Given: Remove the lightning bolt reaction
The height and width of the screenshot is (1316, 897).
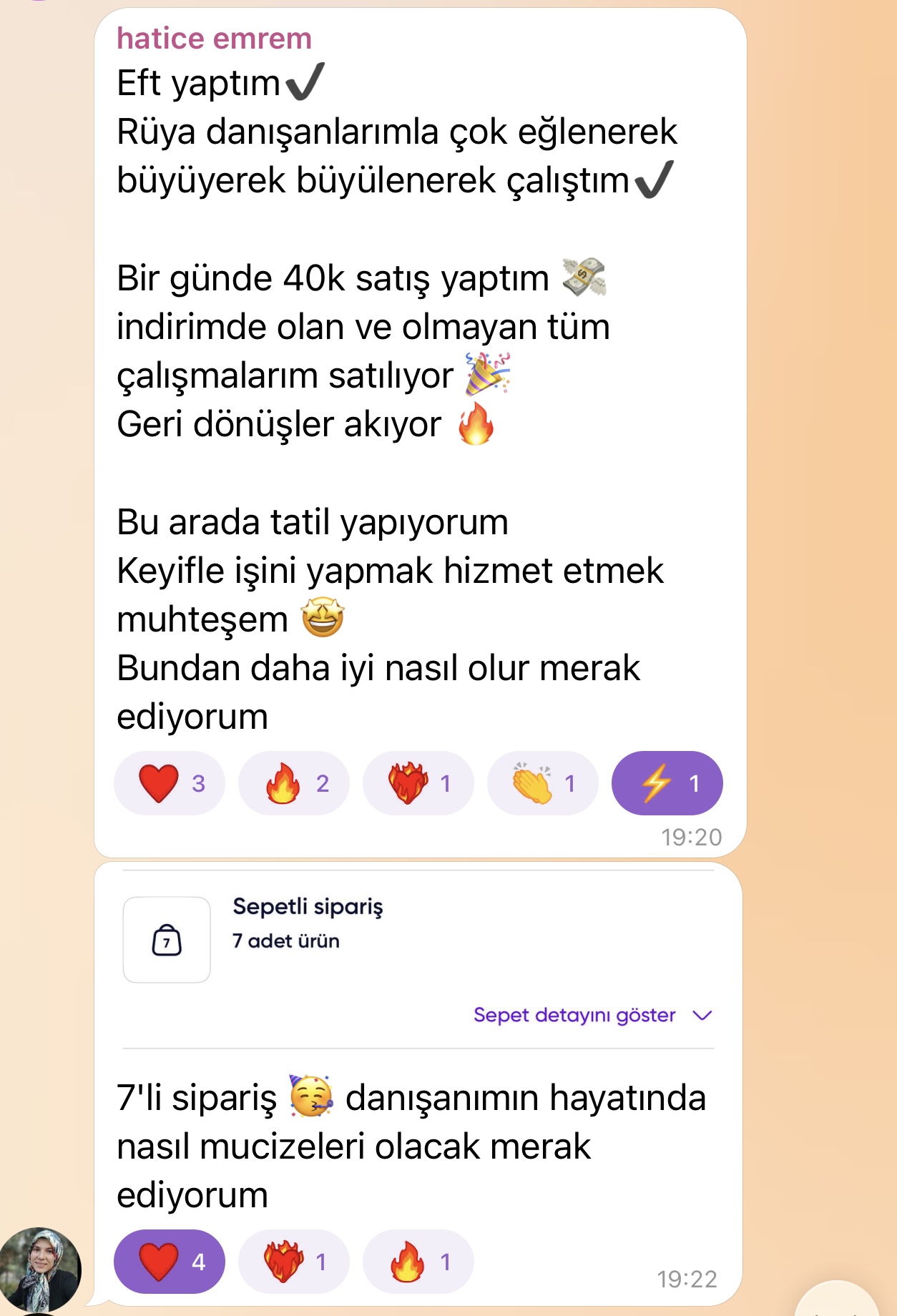Looking at the screenshot, I should 667,783.
